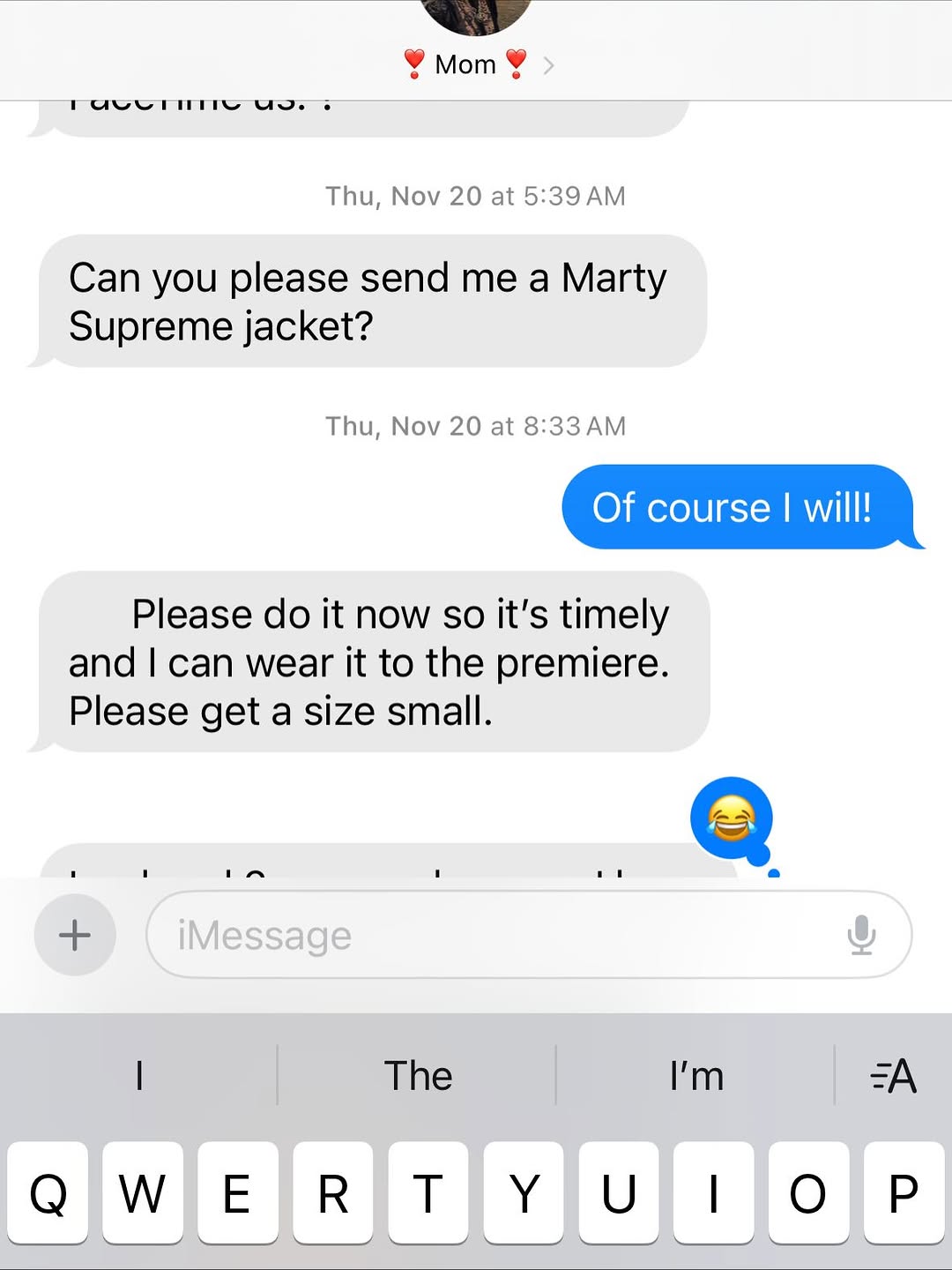Open the text formatting option
The image size is (952, 1270).
894,1076
